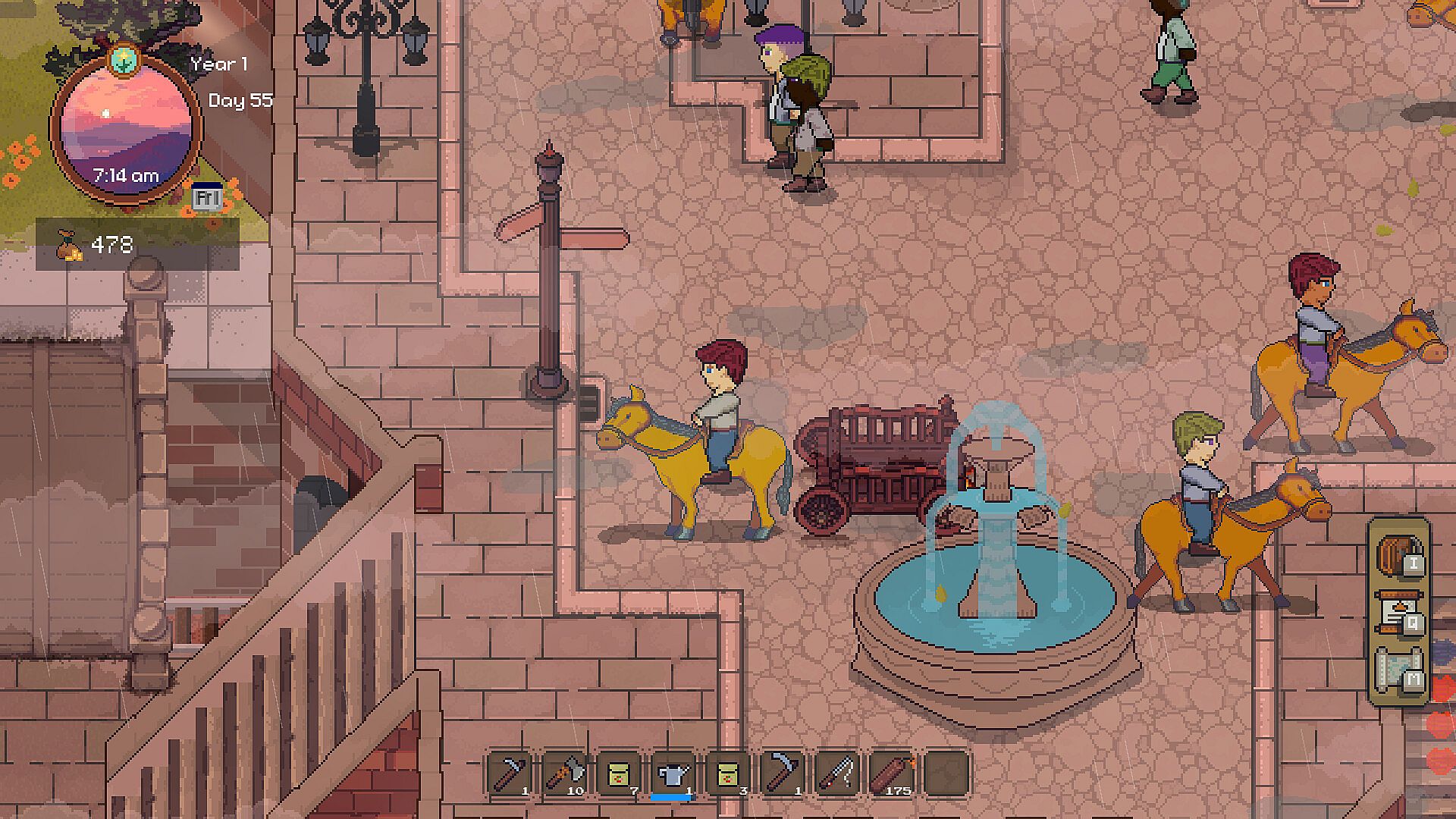Open the inventory backpack button
Image resolution: width=1456 pixels, height=819 pixels.
[1399, 555]
